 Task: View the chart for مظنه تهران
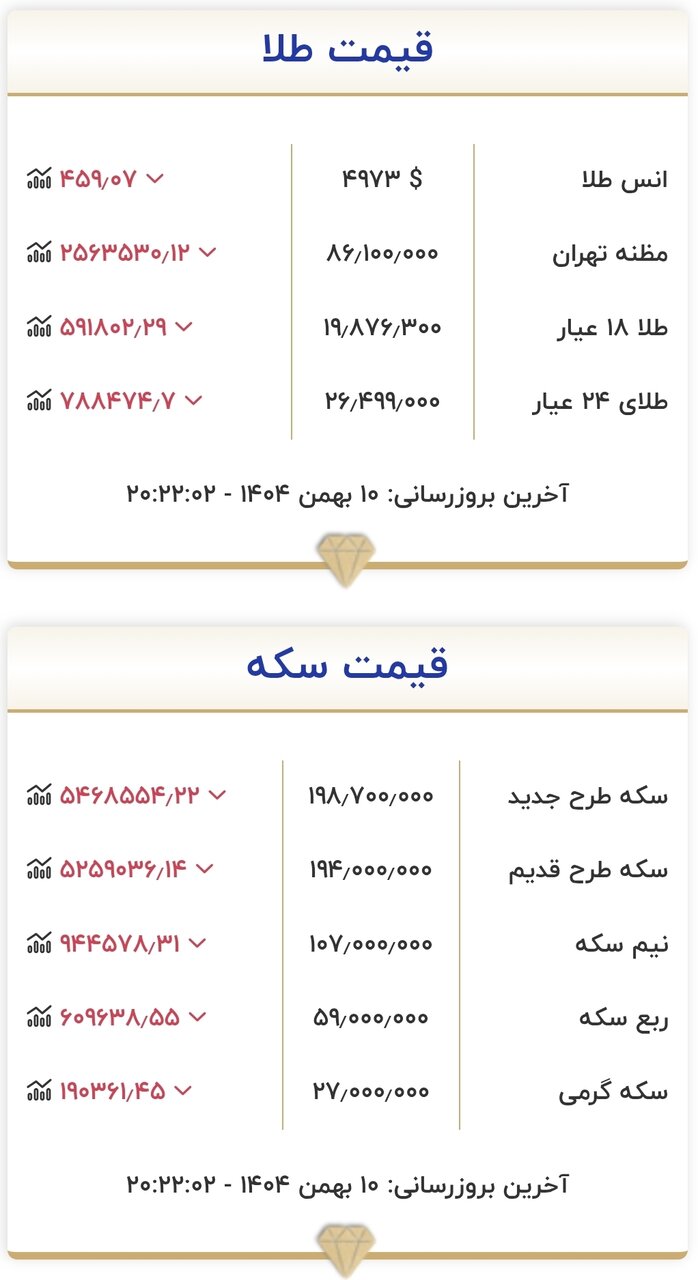(x=39, y=253)
